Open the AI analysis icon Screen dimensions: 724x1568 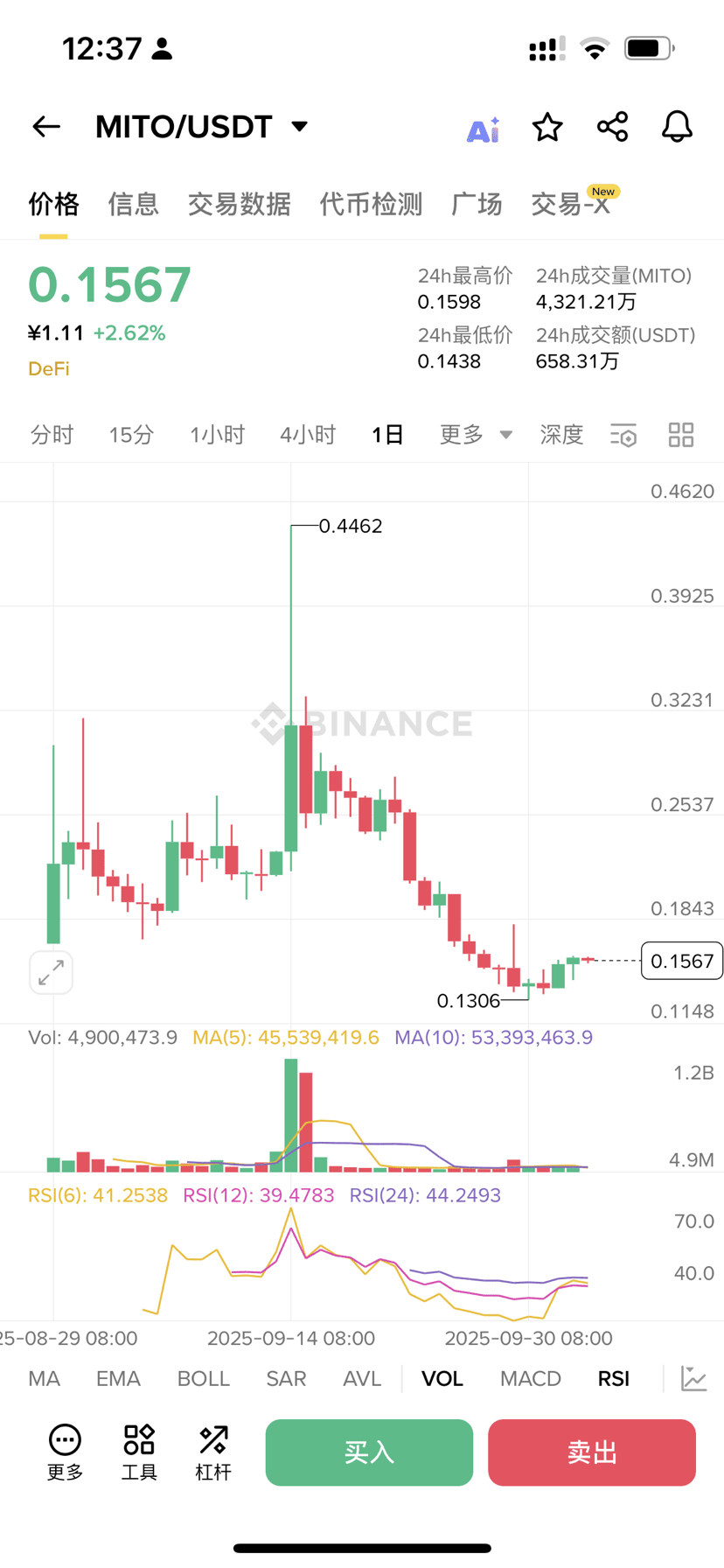click(483, 129)
